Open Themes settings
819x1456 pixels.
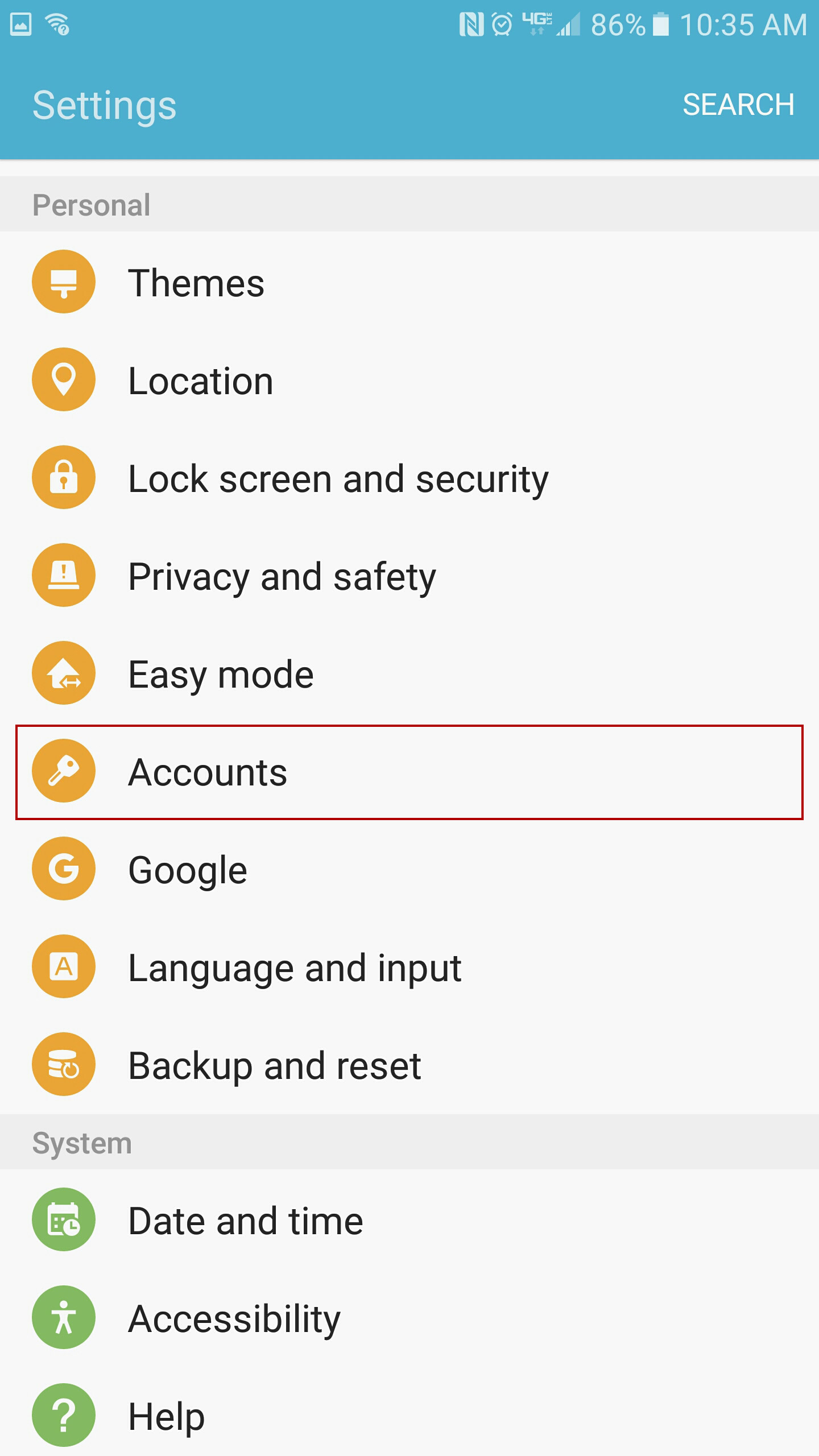click(409, 282)
